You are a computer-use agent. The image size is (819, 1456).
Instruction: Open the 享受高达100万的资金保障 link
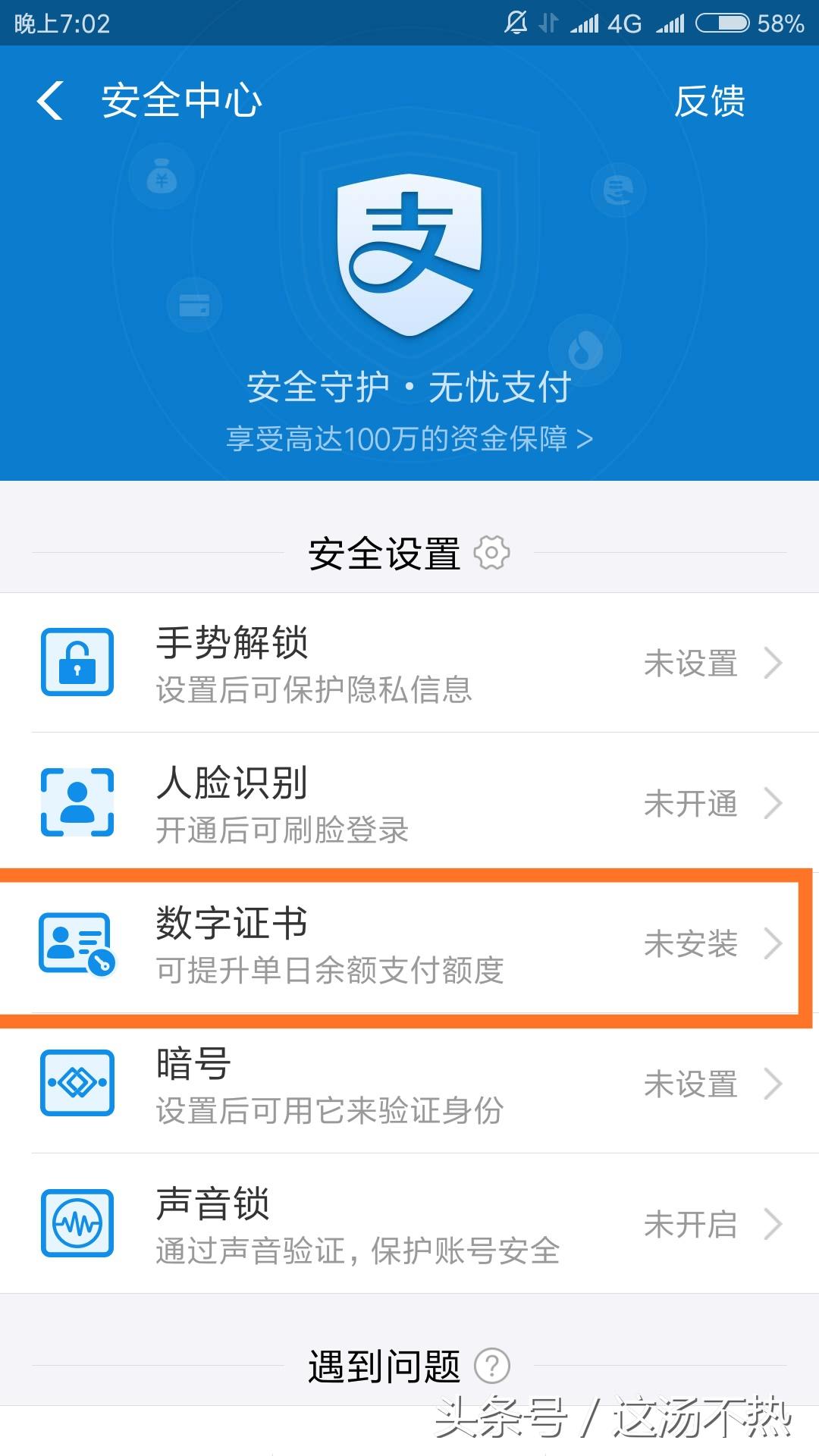point(409,438)
